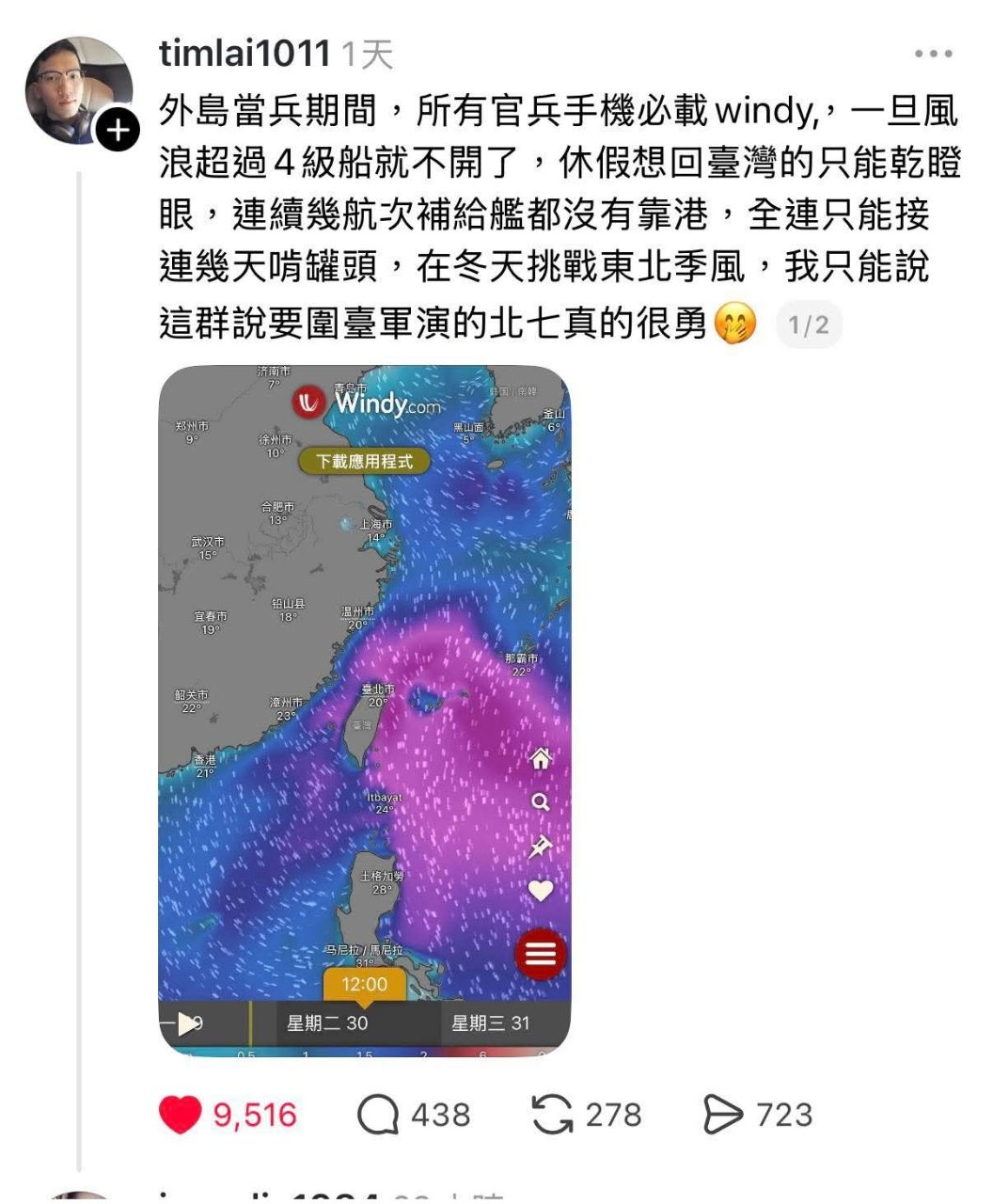Viewport: 993px width, 1204px height.
Task: Repost timlai1011's post
Action: (x=553, y=1116)
